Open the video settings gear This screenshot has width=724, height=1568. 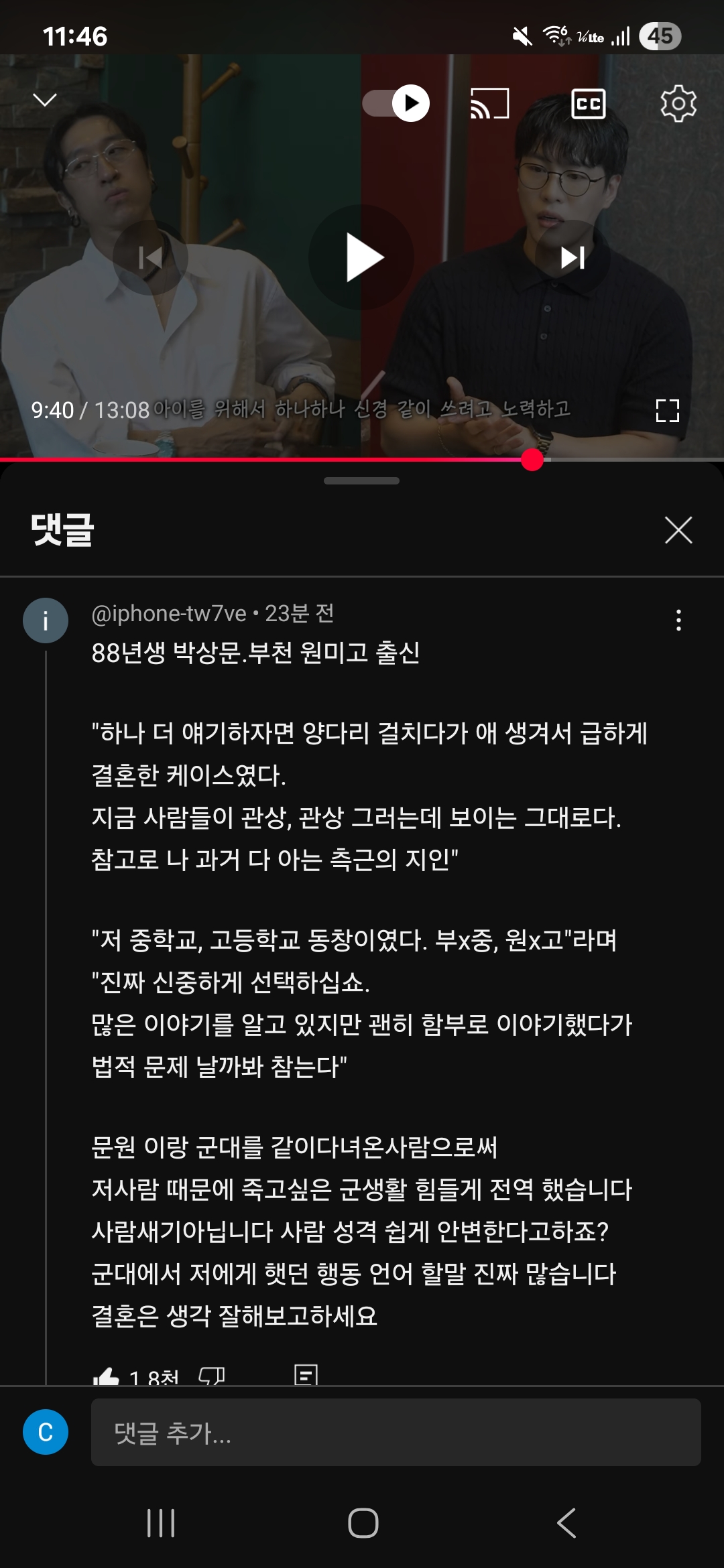coord(678,103)
